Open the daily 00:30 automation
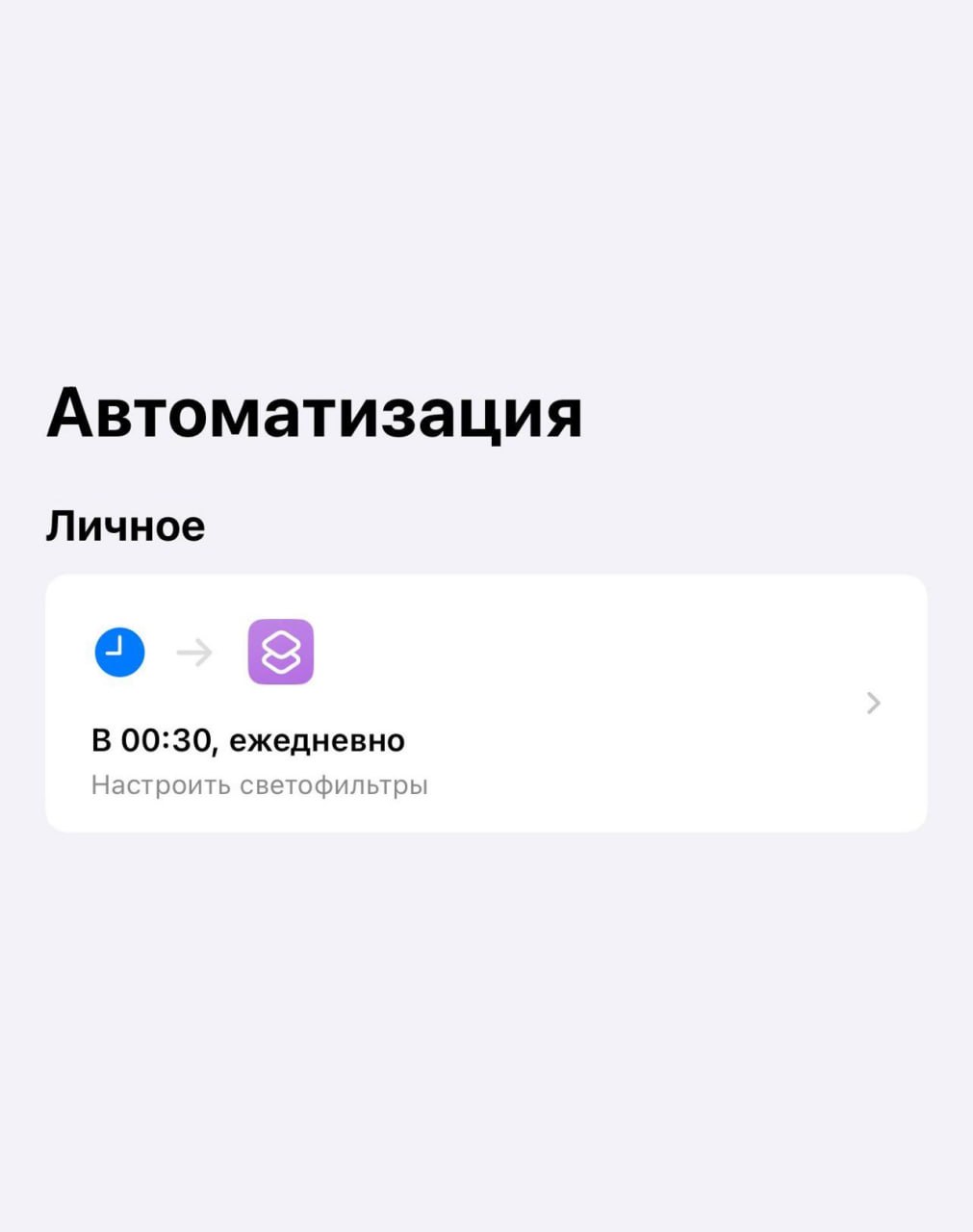The height and width of the screenshot is (1232, 973). pos(486,704)
